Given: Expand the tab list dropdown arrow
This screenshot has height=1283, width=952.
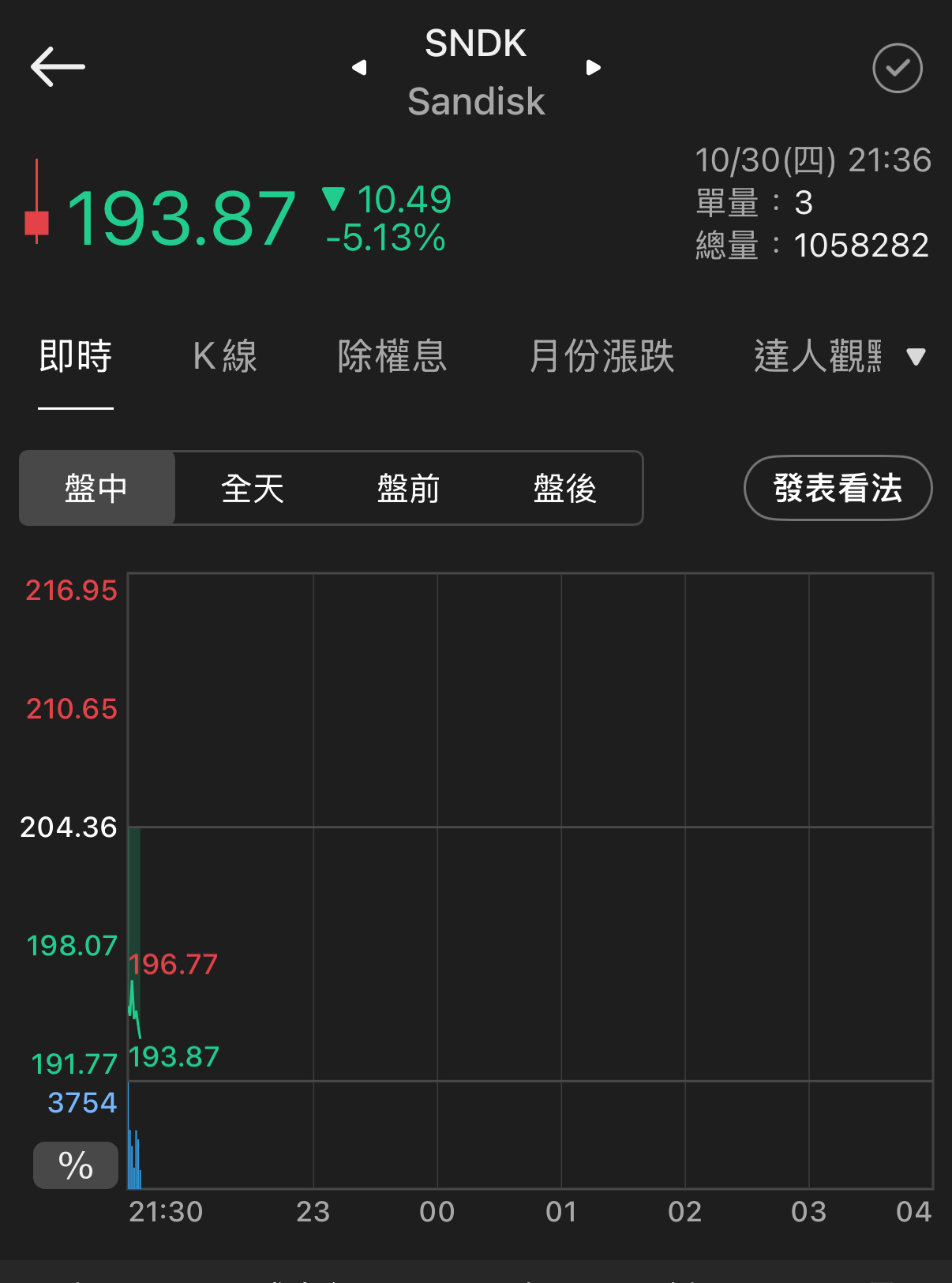Looking at the screenshot, I should (916, 357).
